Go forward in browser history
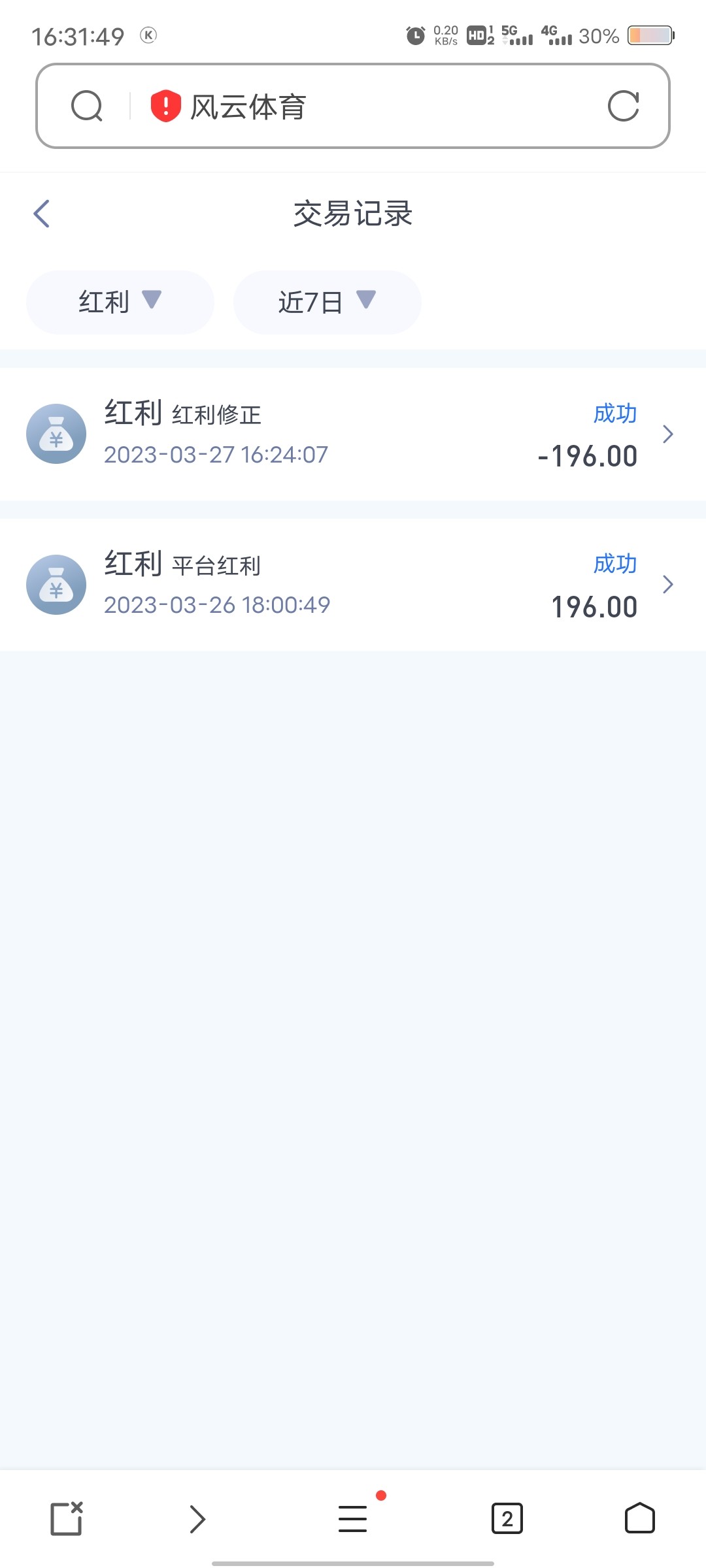This screenshot has height=1568, width=706. (x=197, y=1518)
